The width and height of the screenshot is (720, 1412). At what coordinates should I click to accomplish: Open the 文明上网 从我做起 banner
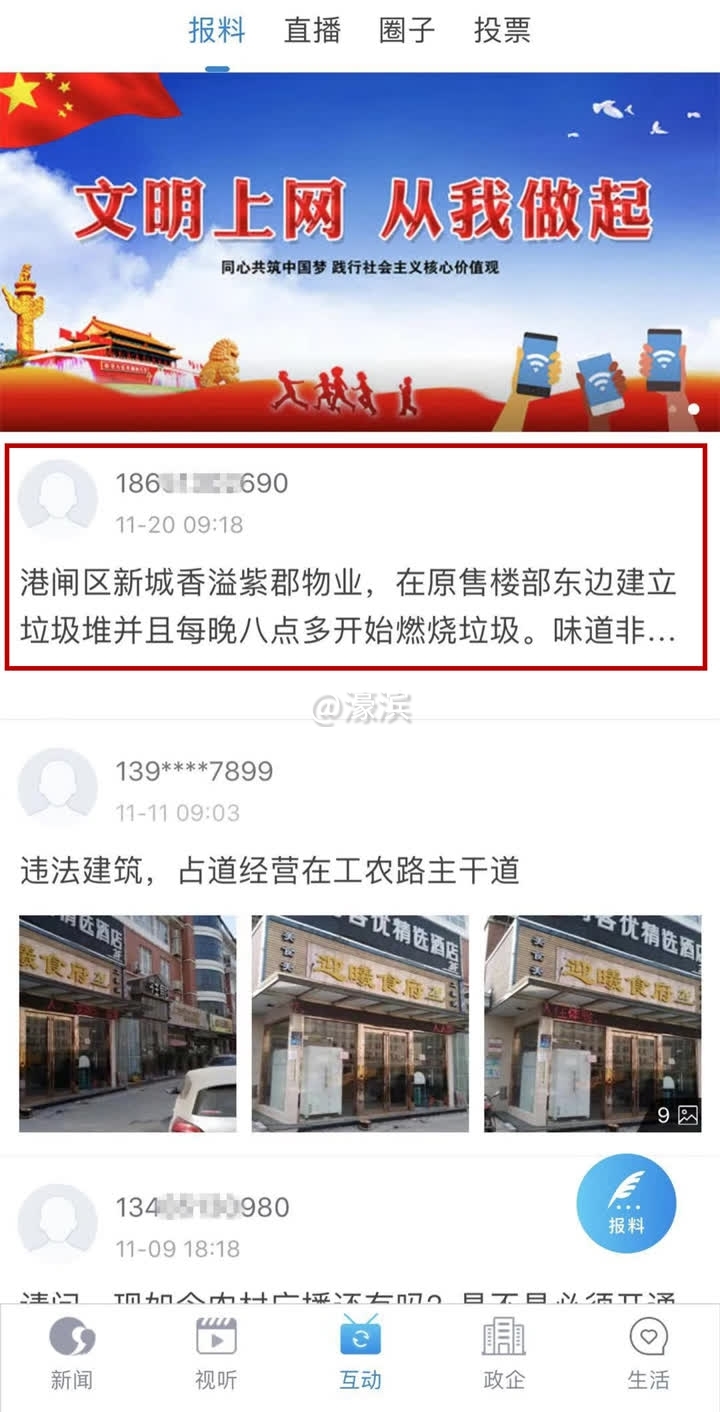360,250
